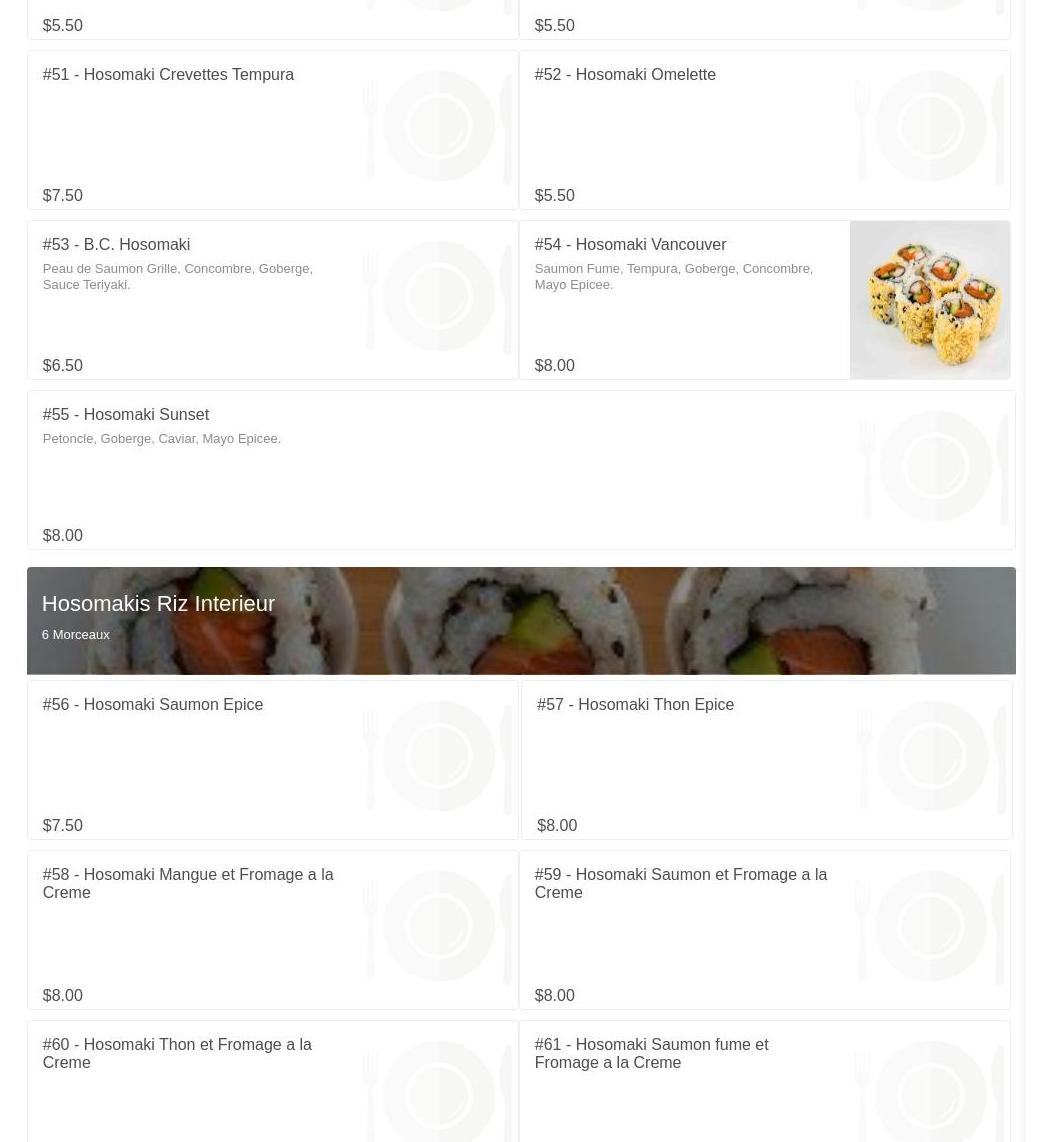The height and width of the screenshot is (1142, 1045).
Task: Open #58 Hosomaki Mangue et Fromage
Action: pos(188,883)
